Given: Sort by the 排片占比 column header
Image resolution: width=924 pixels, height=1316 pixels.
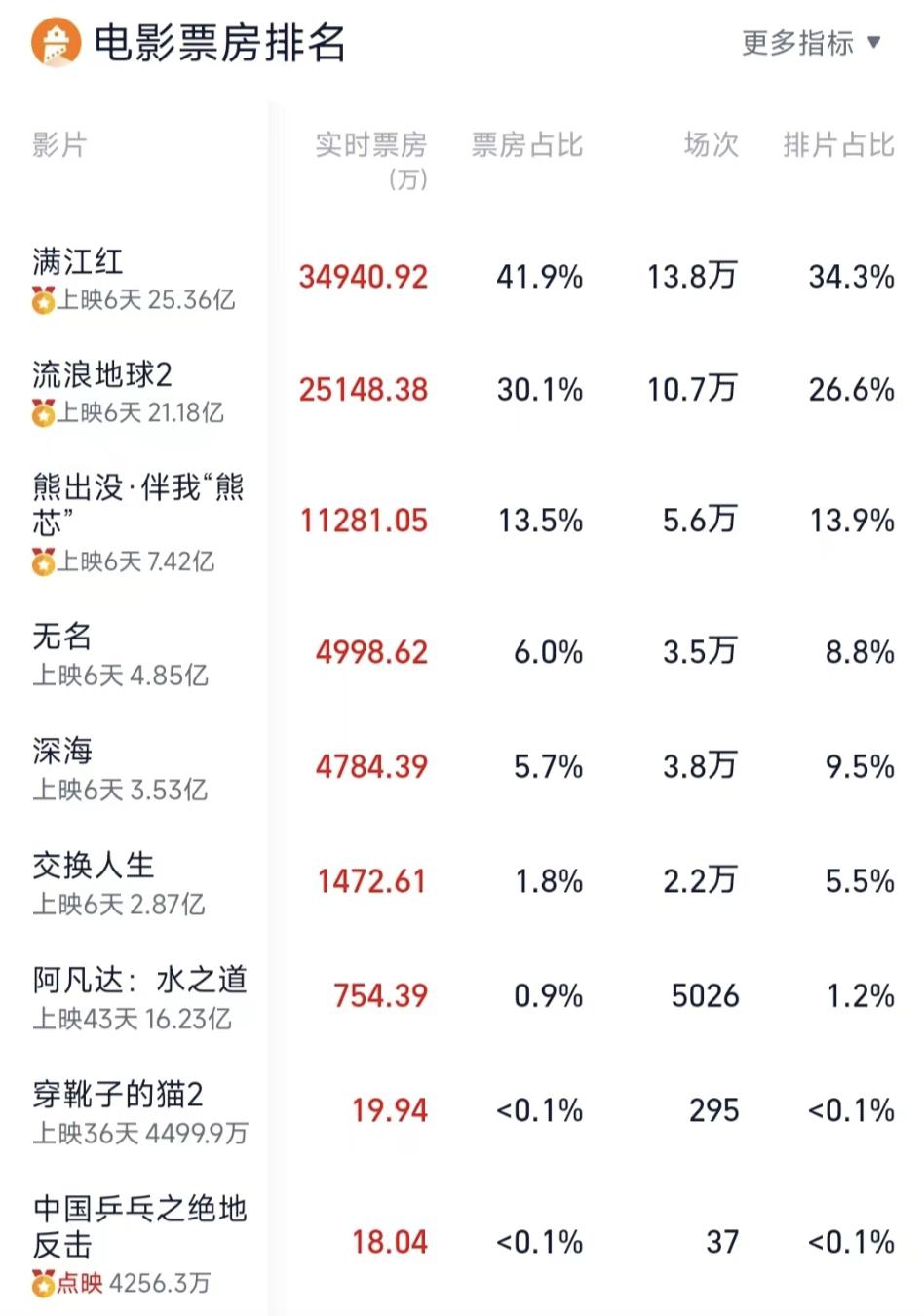Looking at the screenshot, I should (839, 144).
